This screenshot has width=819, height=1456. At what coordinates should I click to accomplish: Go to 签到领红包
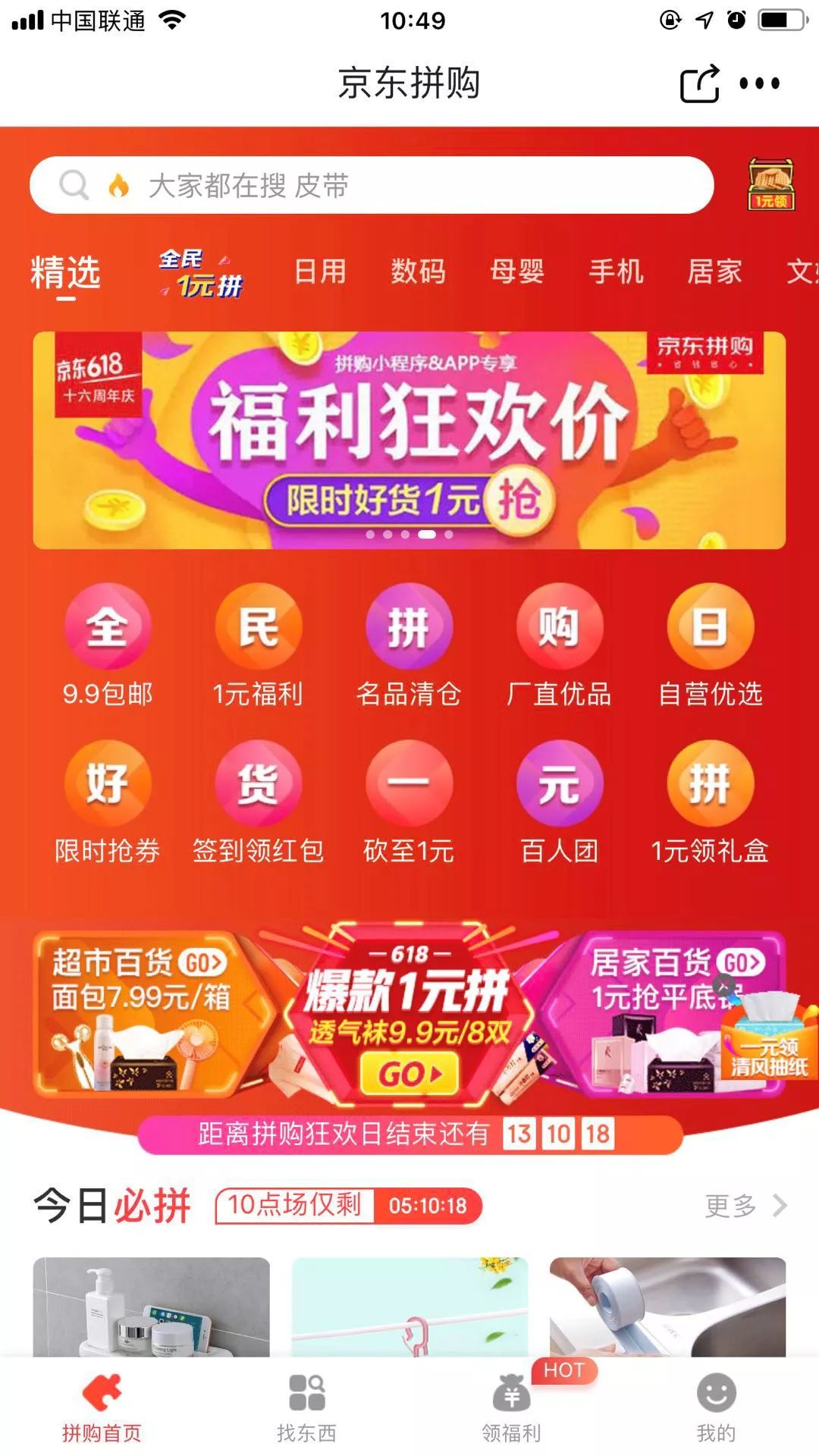[x=258, y=802]
